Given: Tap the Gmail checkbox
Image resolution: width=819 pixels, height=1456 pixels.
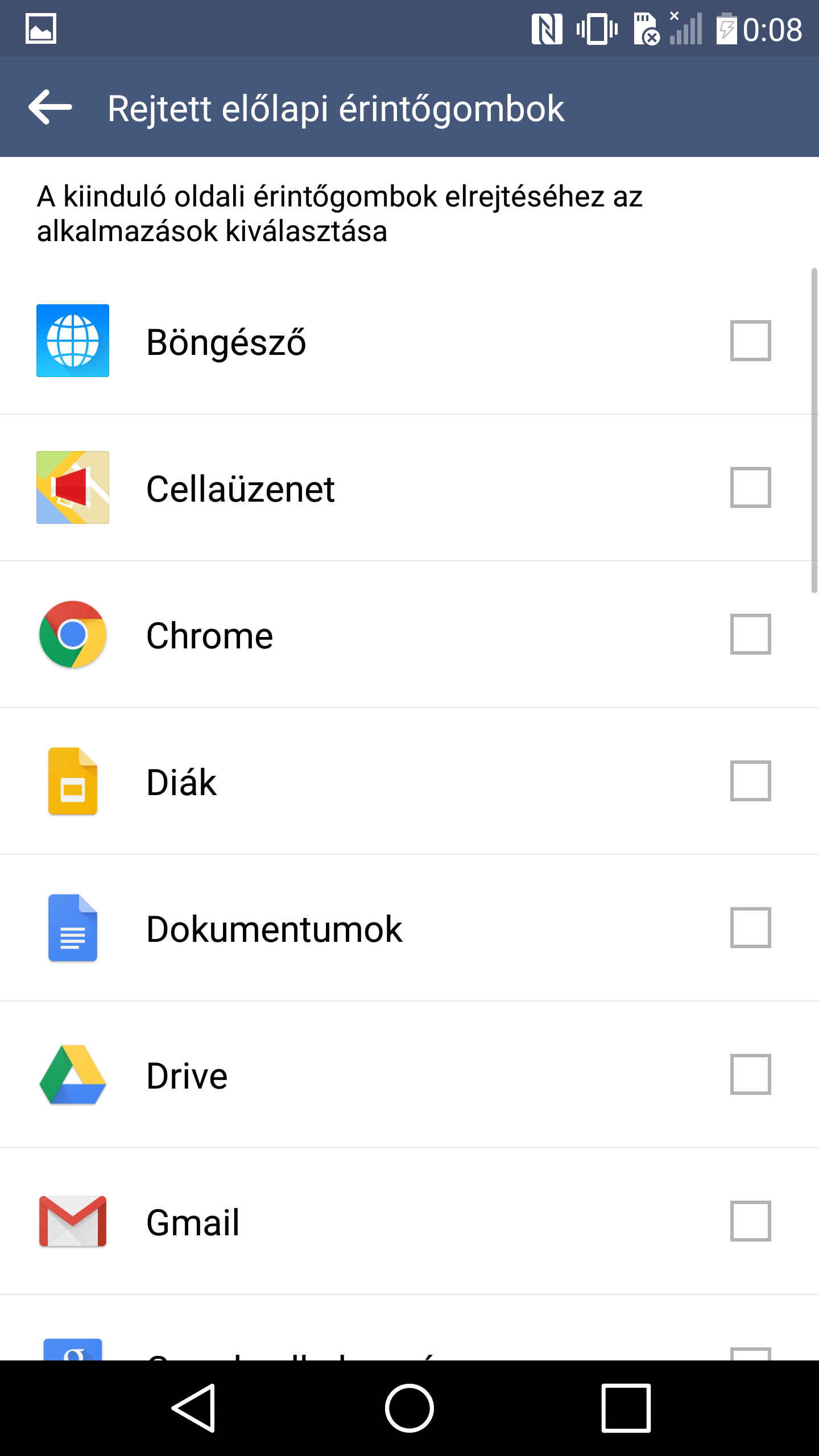Looking at the screenshot, I should click(x=750, y=1221).
